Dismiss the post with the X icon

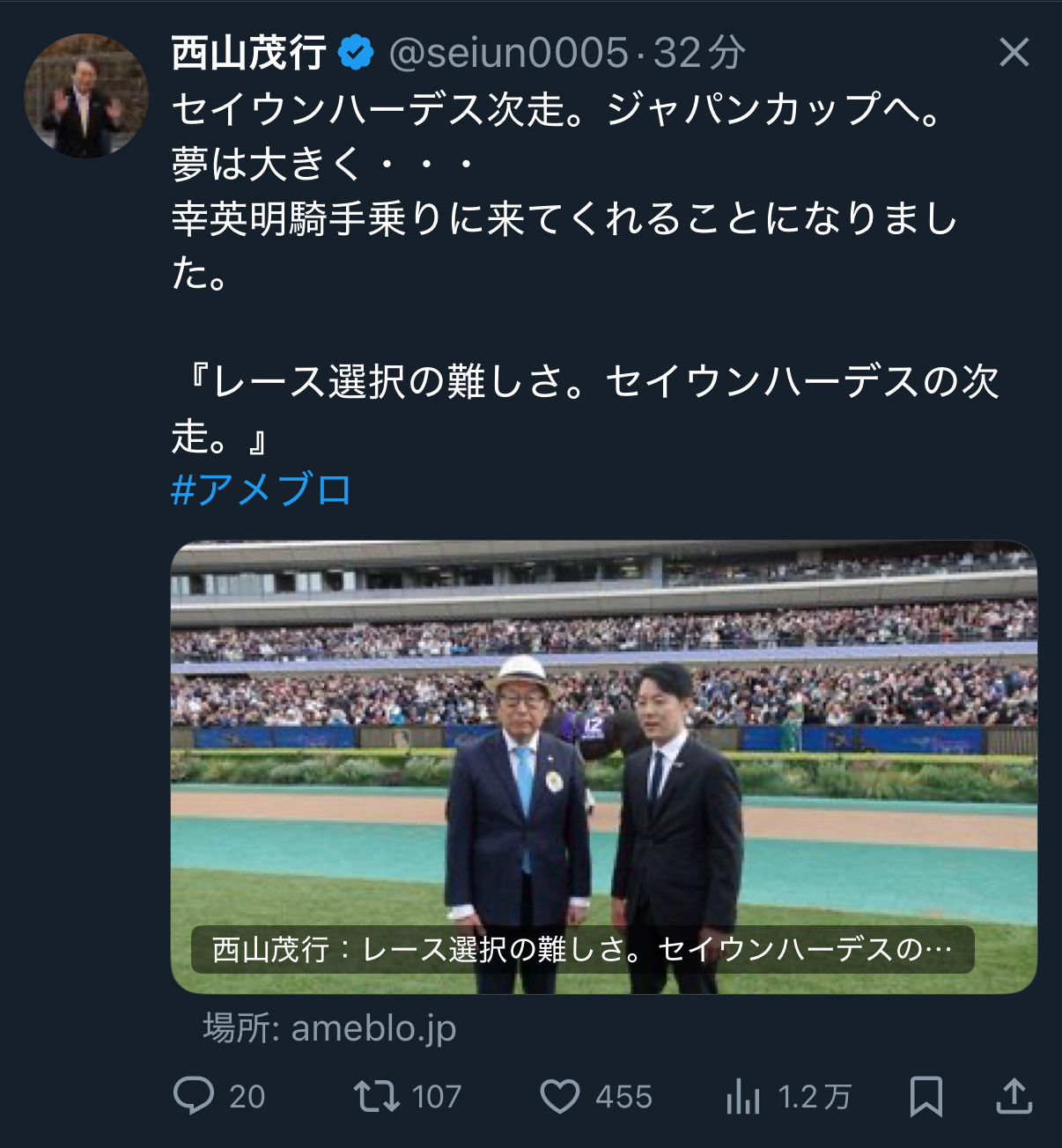pos(1014,53)
